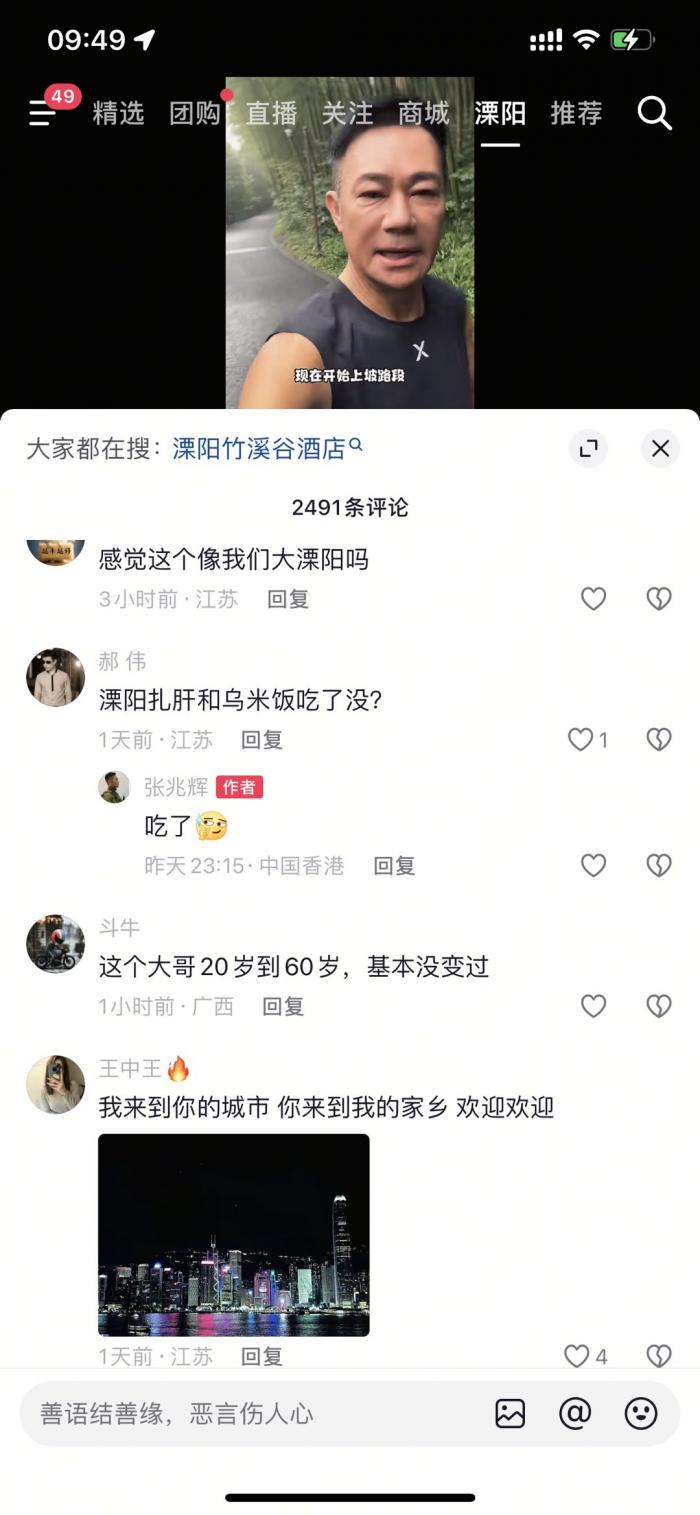
Task: Open the search magnifier icon
Action: coord(654,113)
